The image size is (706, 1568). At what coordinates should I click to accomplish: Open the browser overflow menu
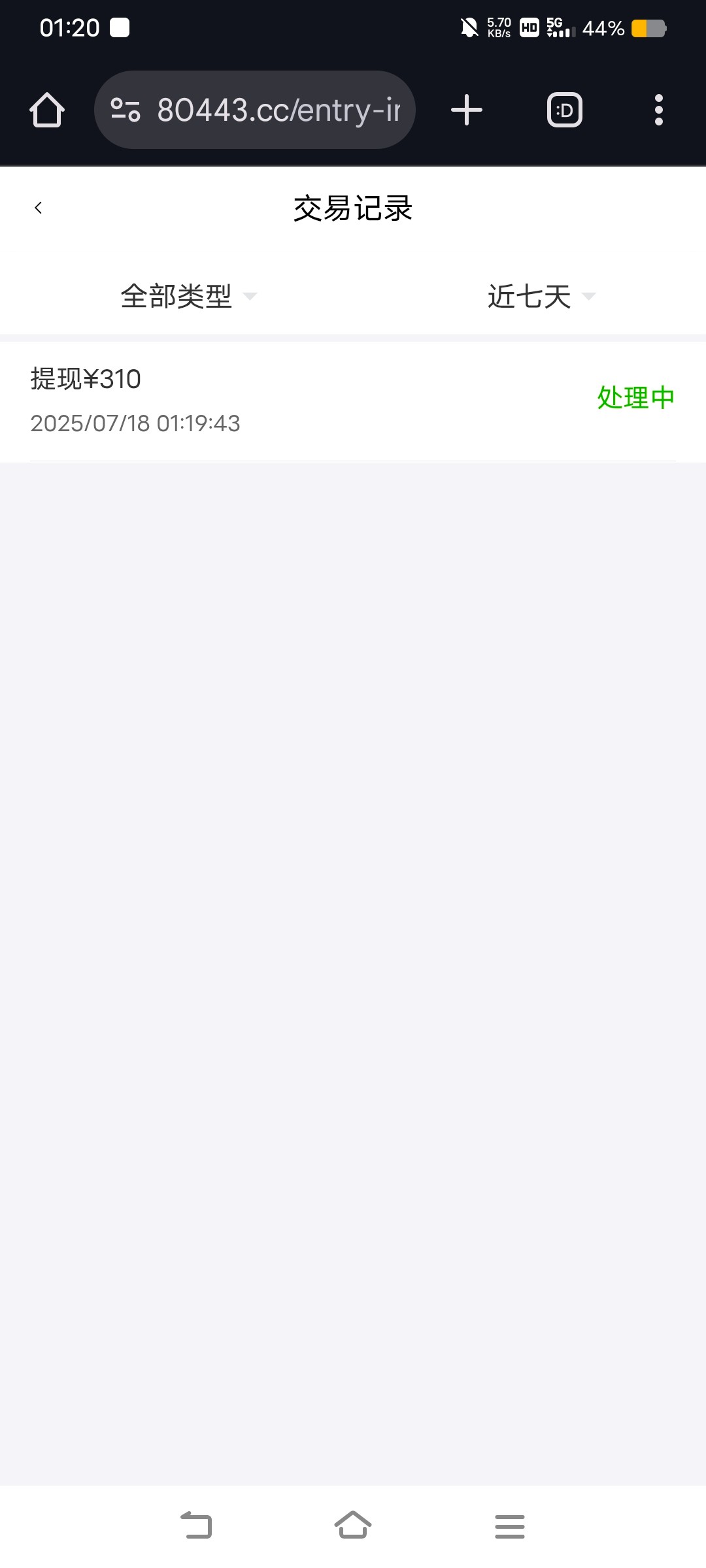click(x=658, y=110)
